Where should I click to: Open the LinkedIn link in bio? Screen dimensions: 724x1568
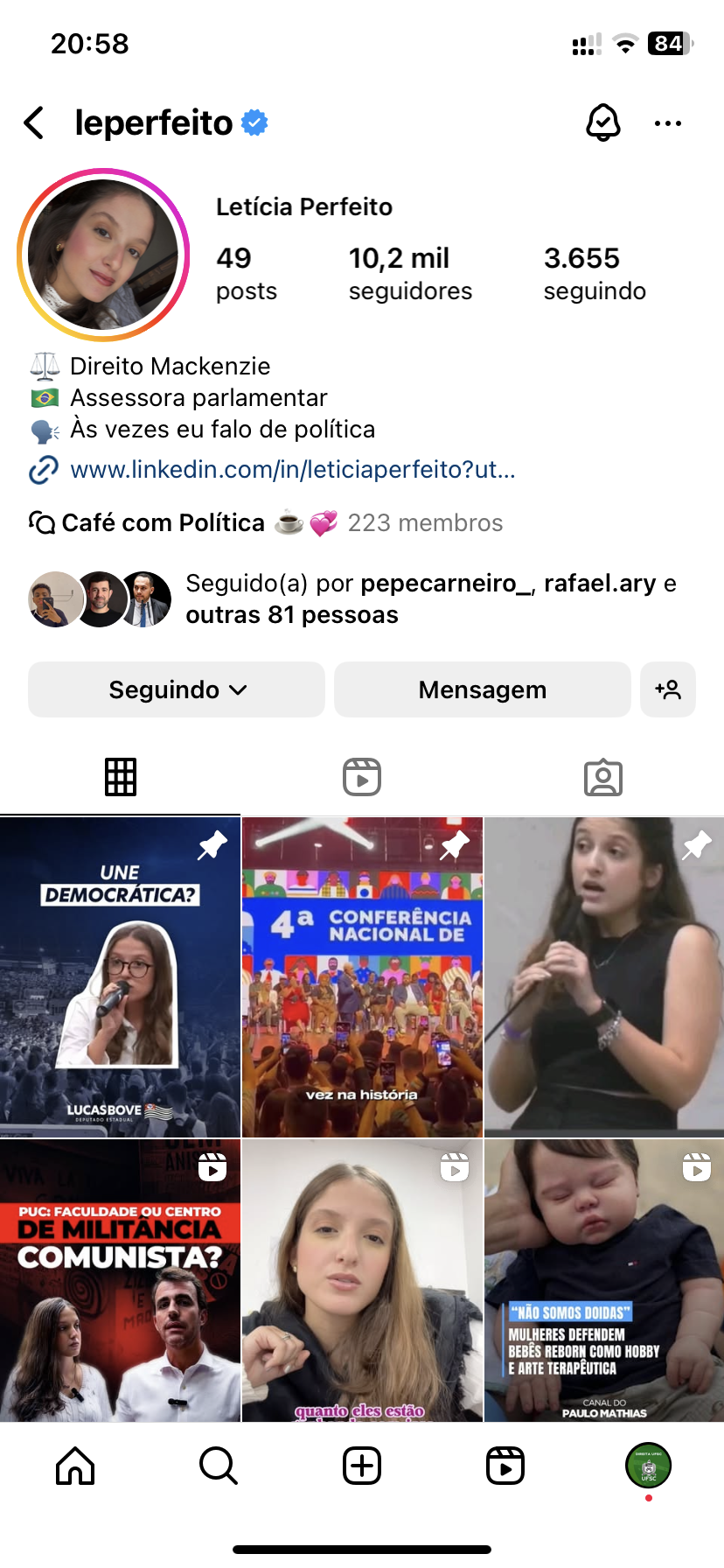(x=292, y=470)
